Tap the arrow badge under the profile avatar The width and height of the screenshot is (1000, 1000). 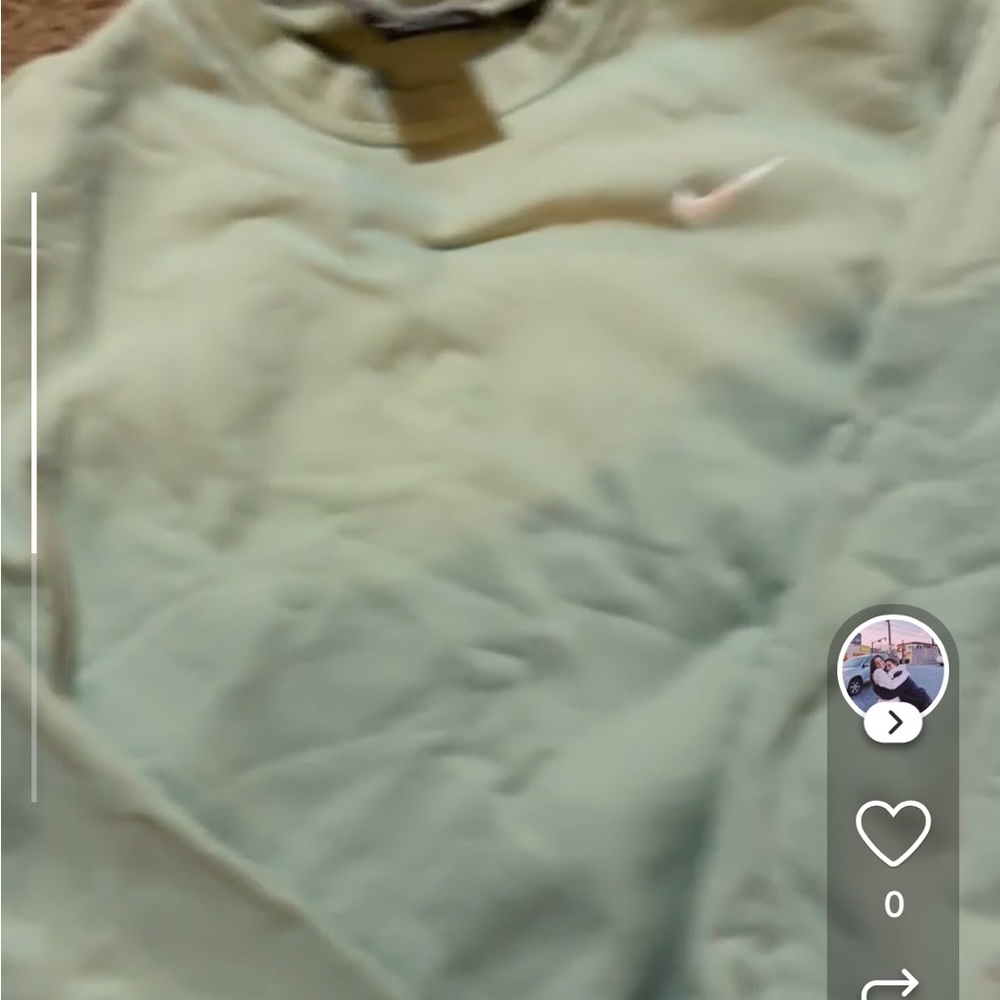(x=893, y=722)
